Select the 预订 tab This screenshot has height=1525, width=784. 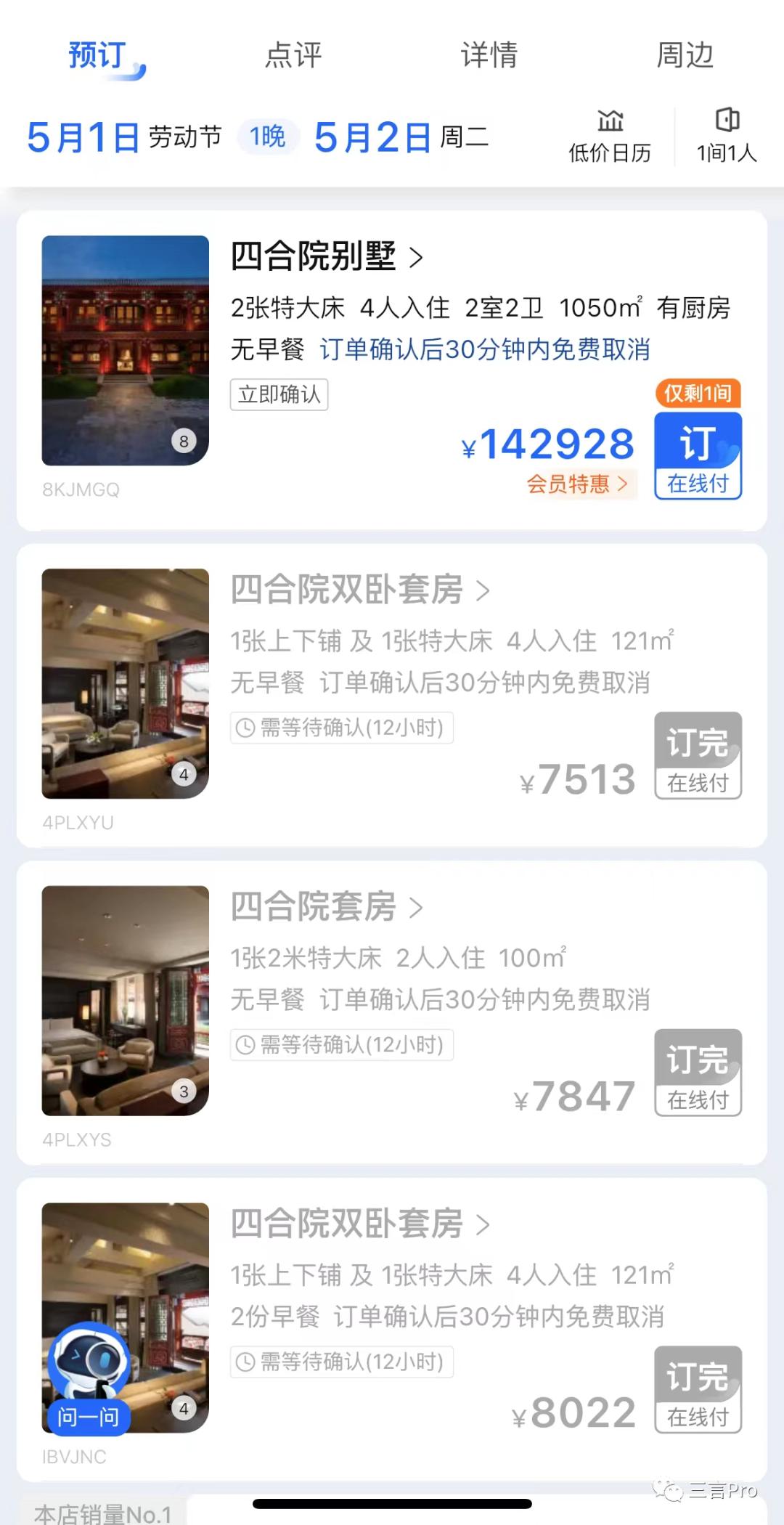[98, 55]
